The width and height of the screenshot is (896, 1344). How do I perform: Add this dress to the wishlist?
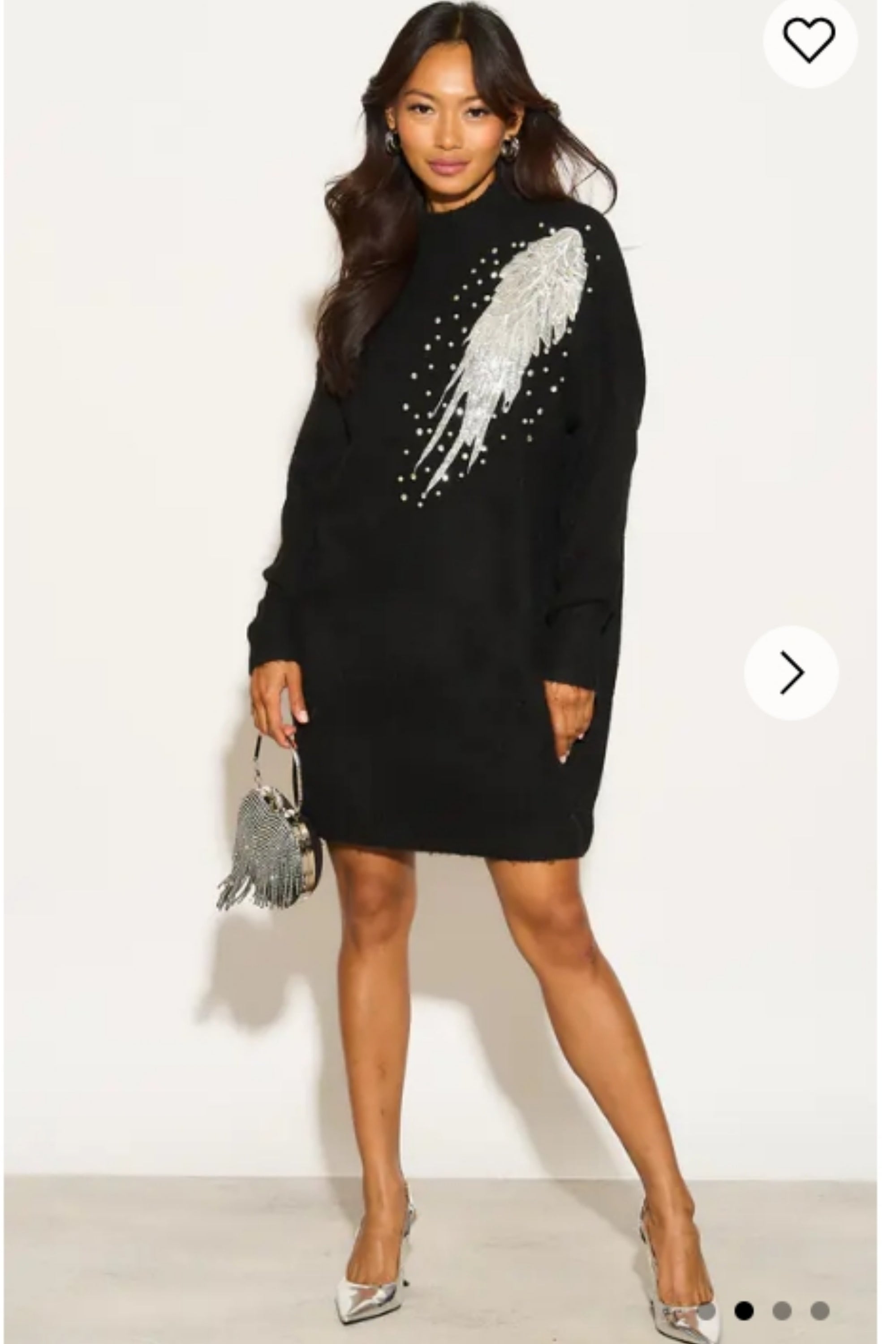(x=809, y=39)
